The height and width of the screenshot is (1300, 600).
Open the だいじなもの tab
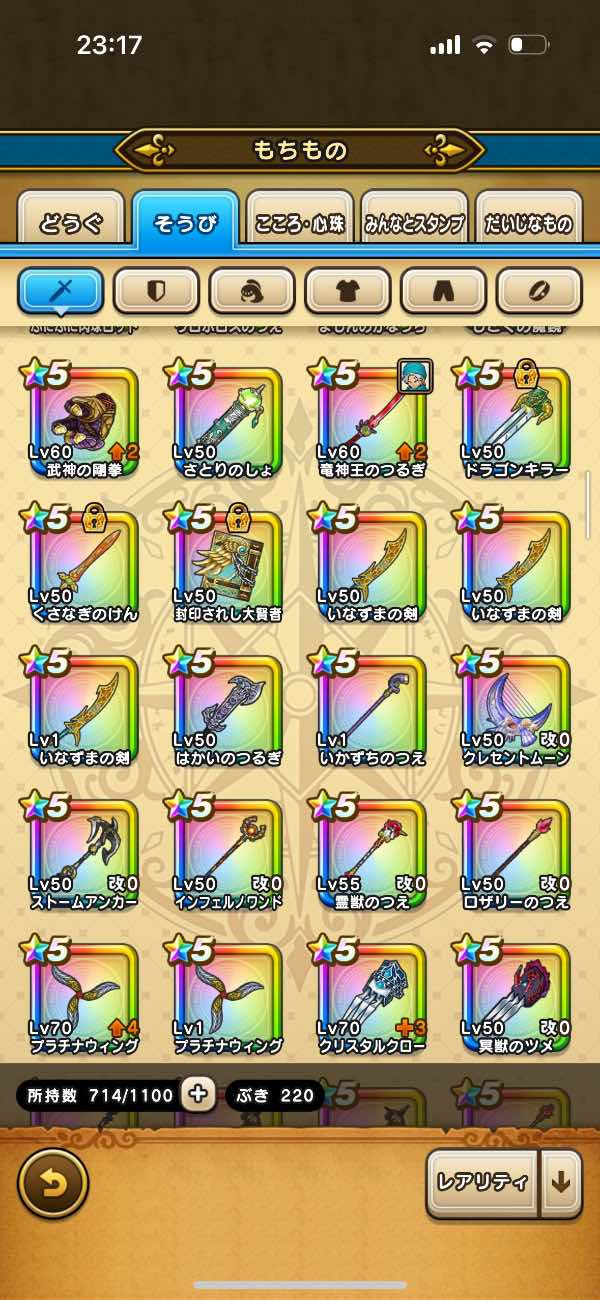(x=529, y=223)
